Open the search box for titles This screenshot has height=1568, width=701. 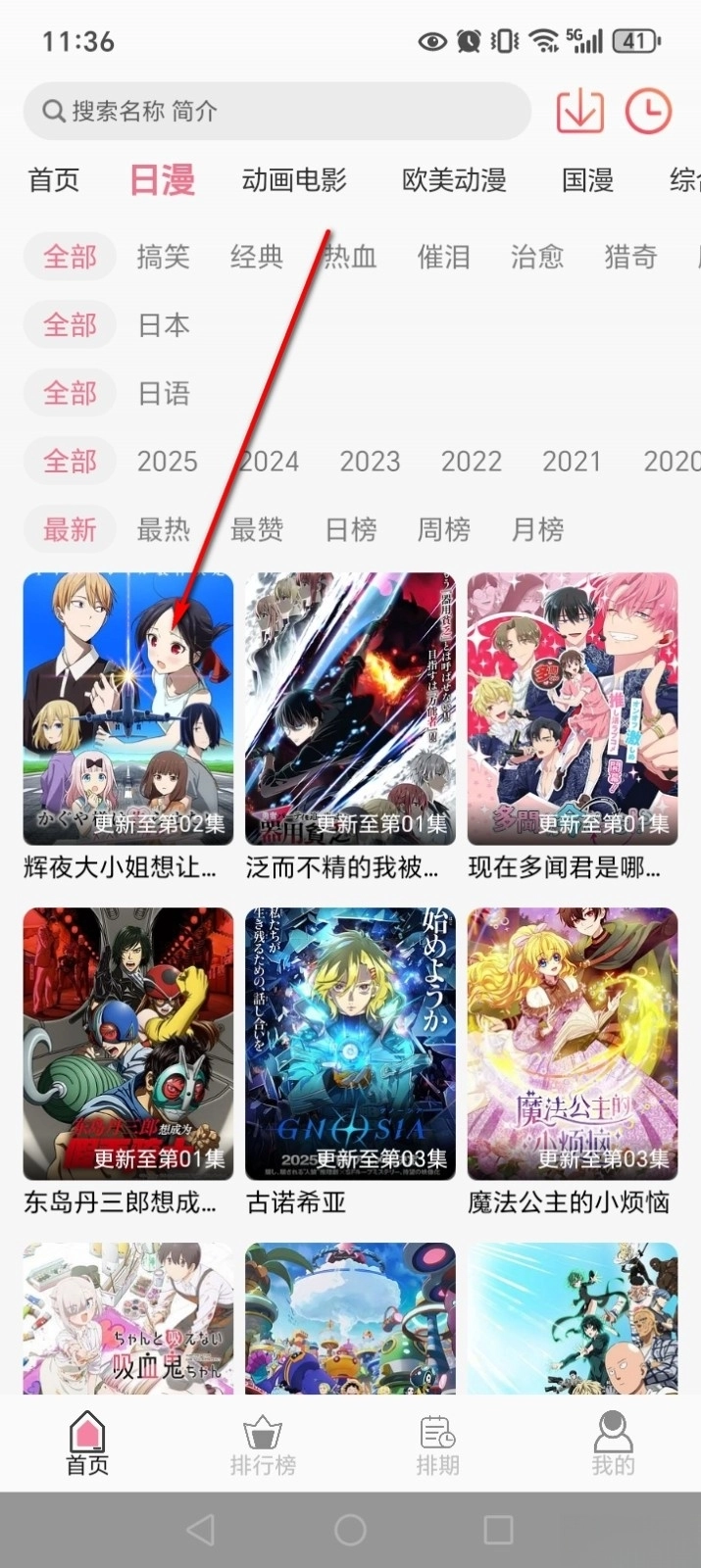tap(276, 111)
